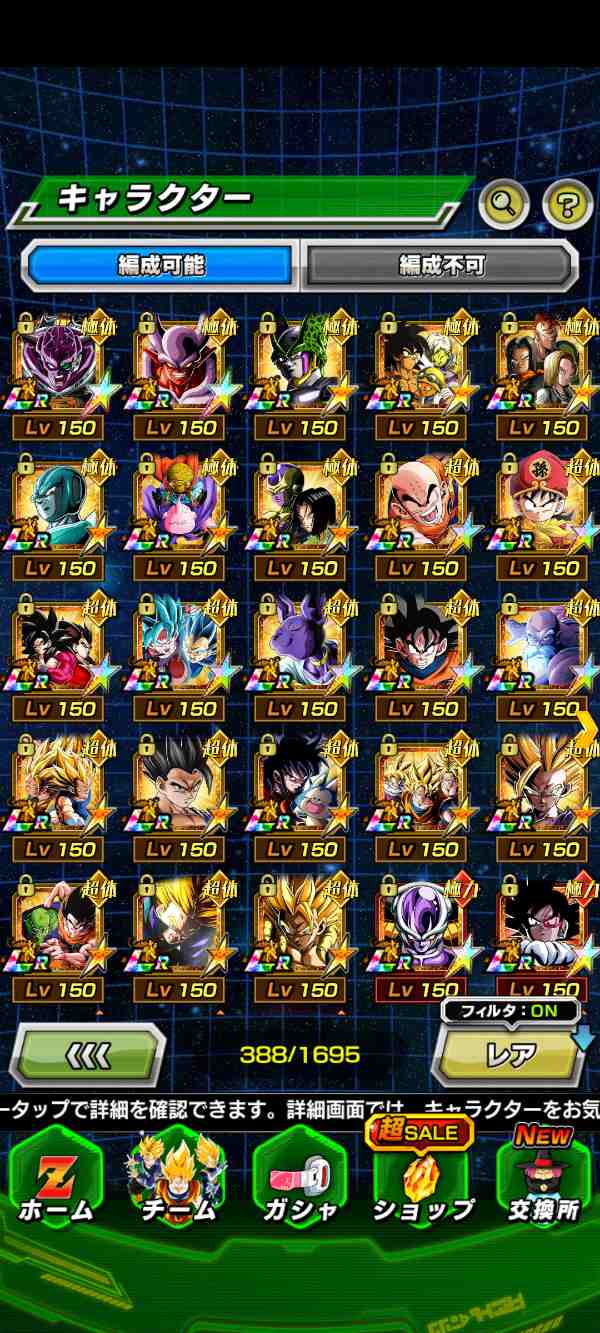The image size is (600, 1333).
Task: Open the help question mark
Action: point(567,204)
